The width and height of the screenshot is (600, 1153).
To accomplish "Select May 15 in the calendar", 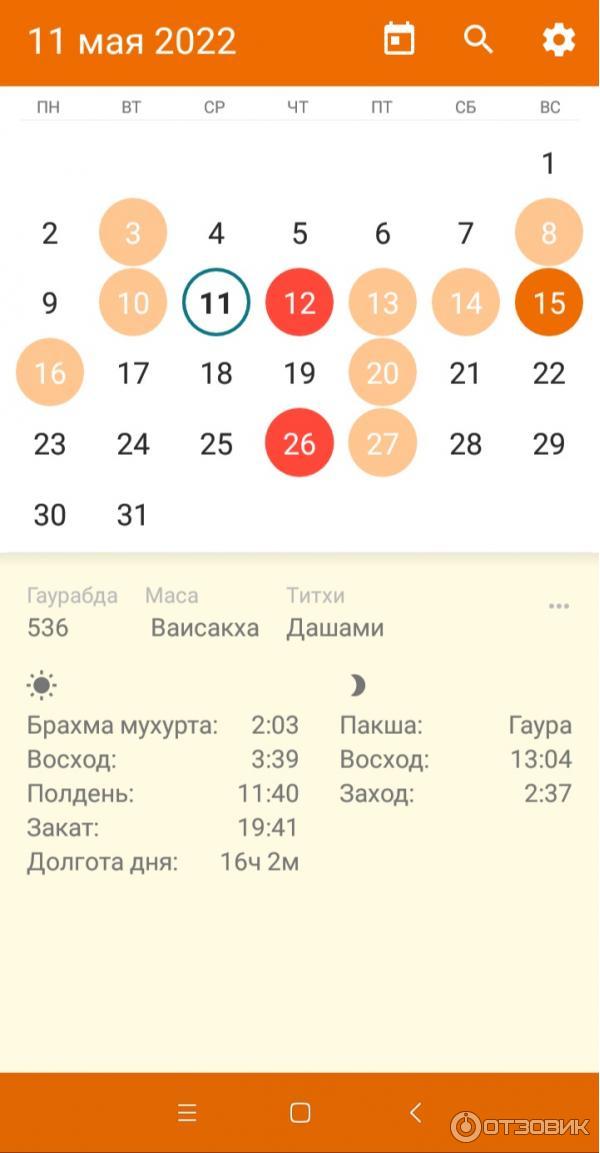I will pyautogui.click(x=548, y=303).
